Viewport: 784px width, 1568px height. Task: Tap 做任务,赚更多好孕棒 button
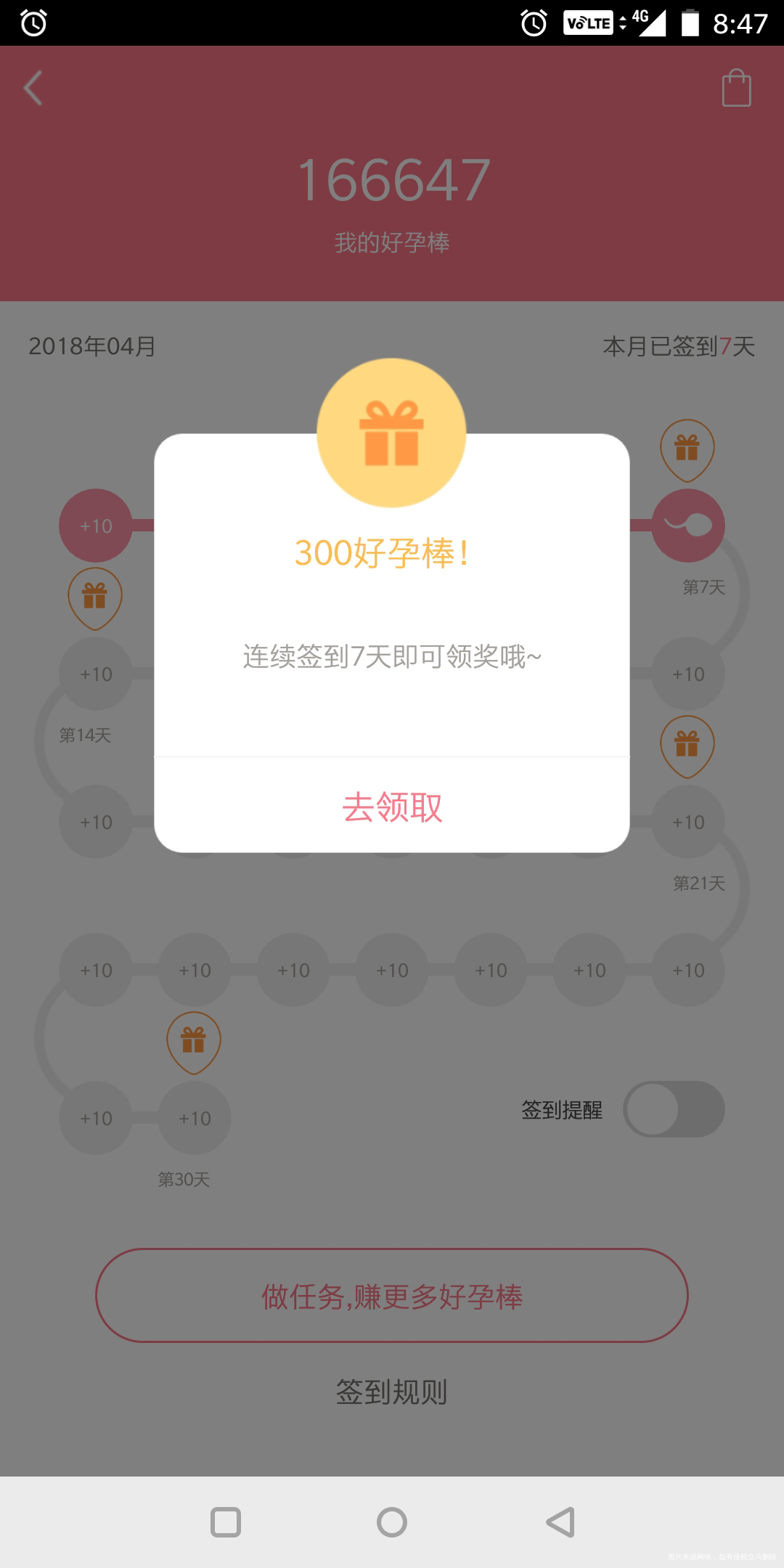pyautogui.click(x=391, y=1296)
